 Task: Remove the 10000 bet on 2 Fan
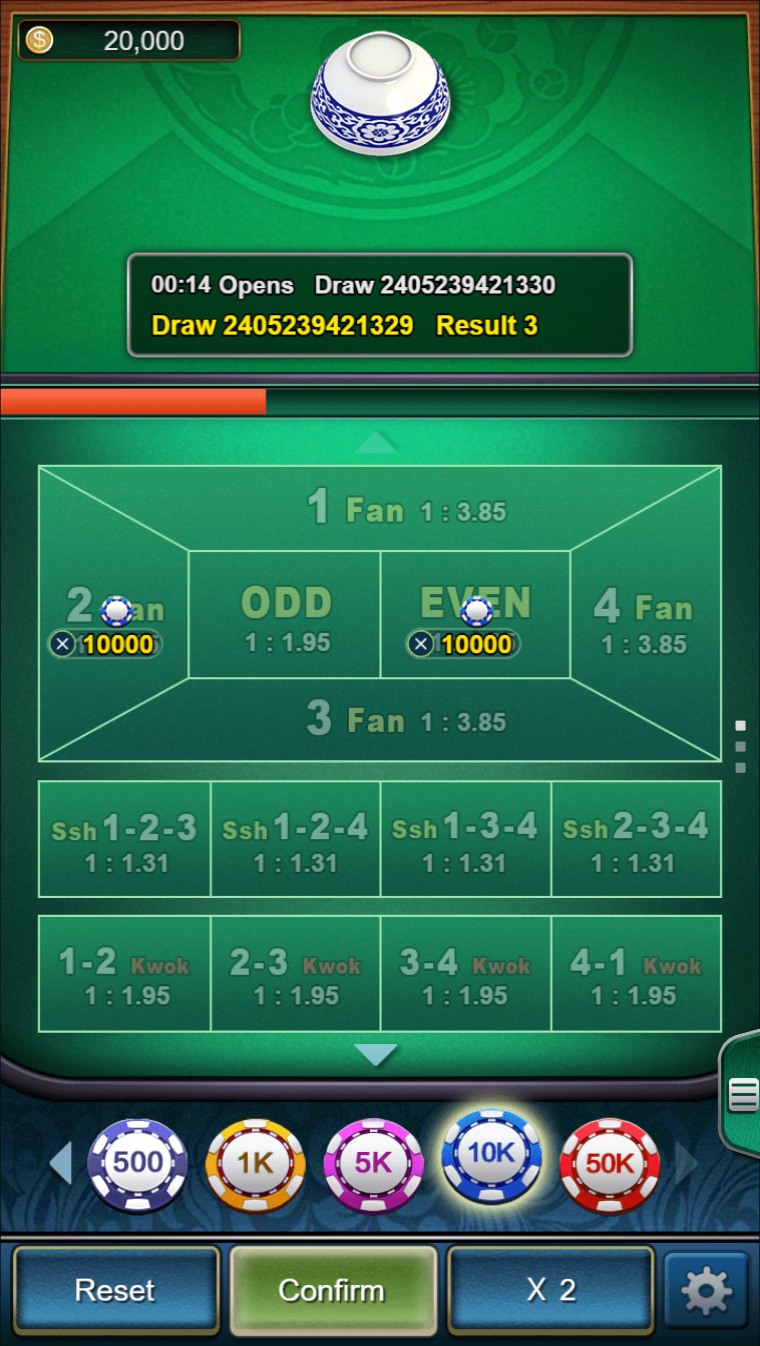[63, 644]
